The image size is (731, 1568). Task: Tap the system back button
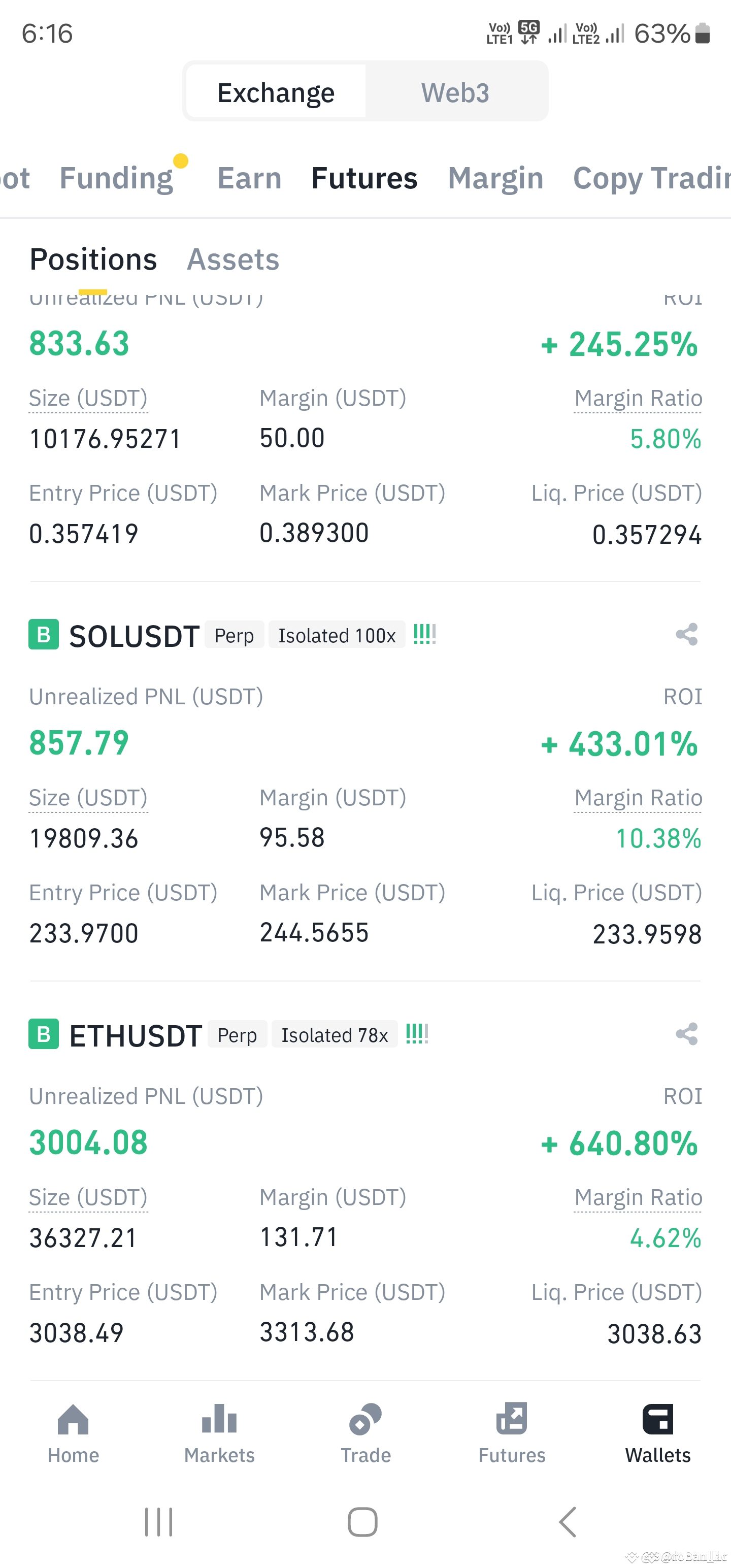(x=567, y=1522)
